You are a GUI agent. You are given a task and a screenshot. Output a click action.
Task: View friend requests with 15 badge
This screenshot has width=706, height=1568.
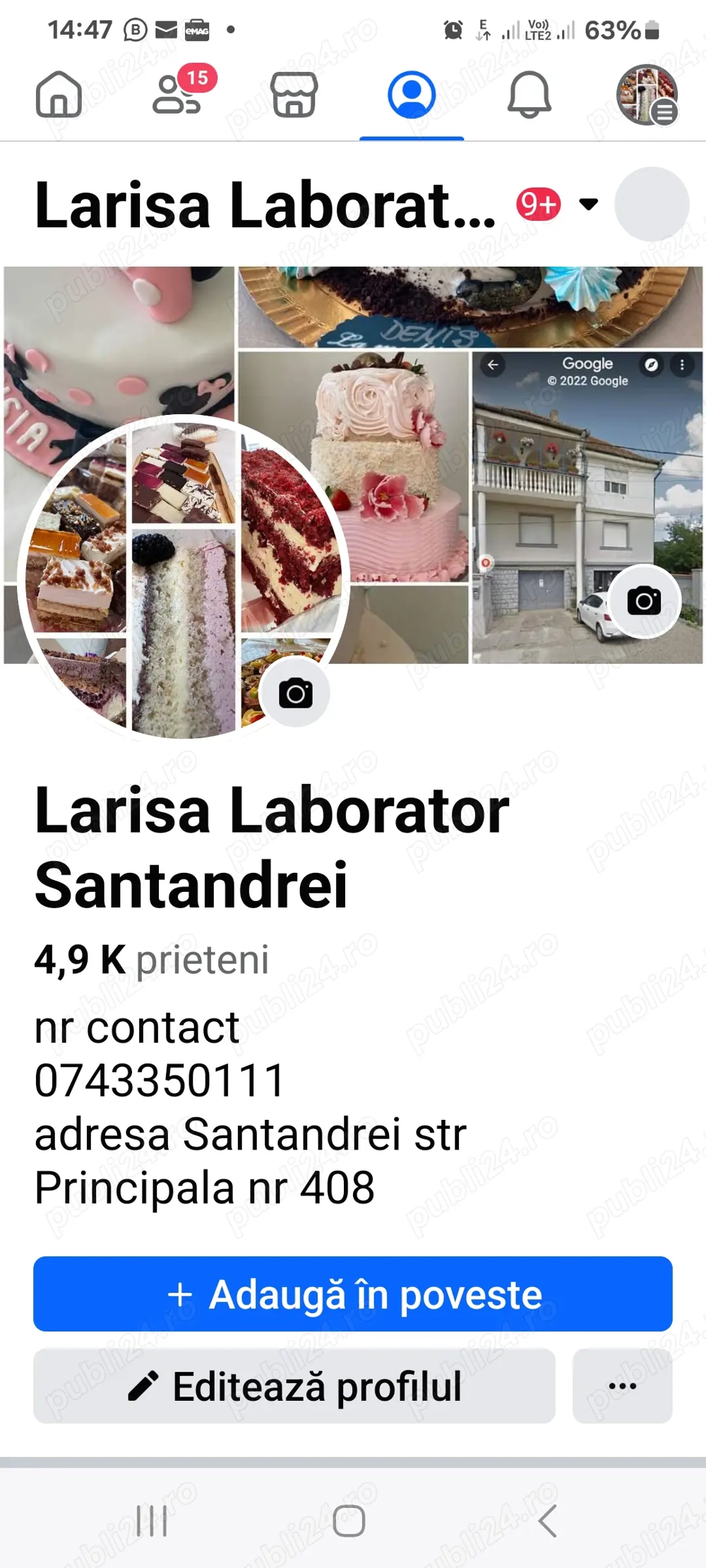point(176,97)
